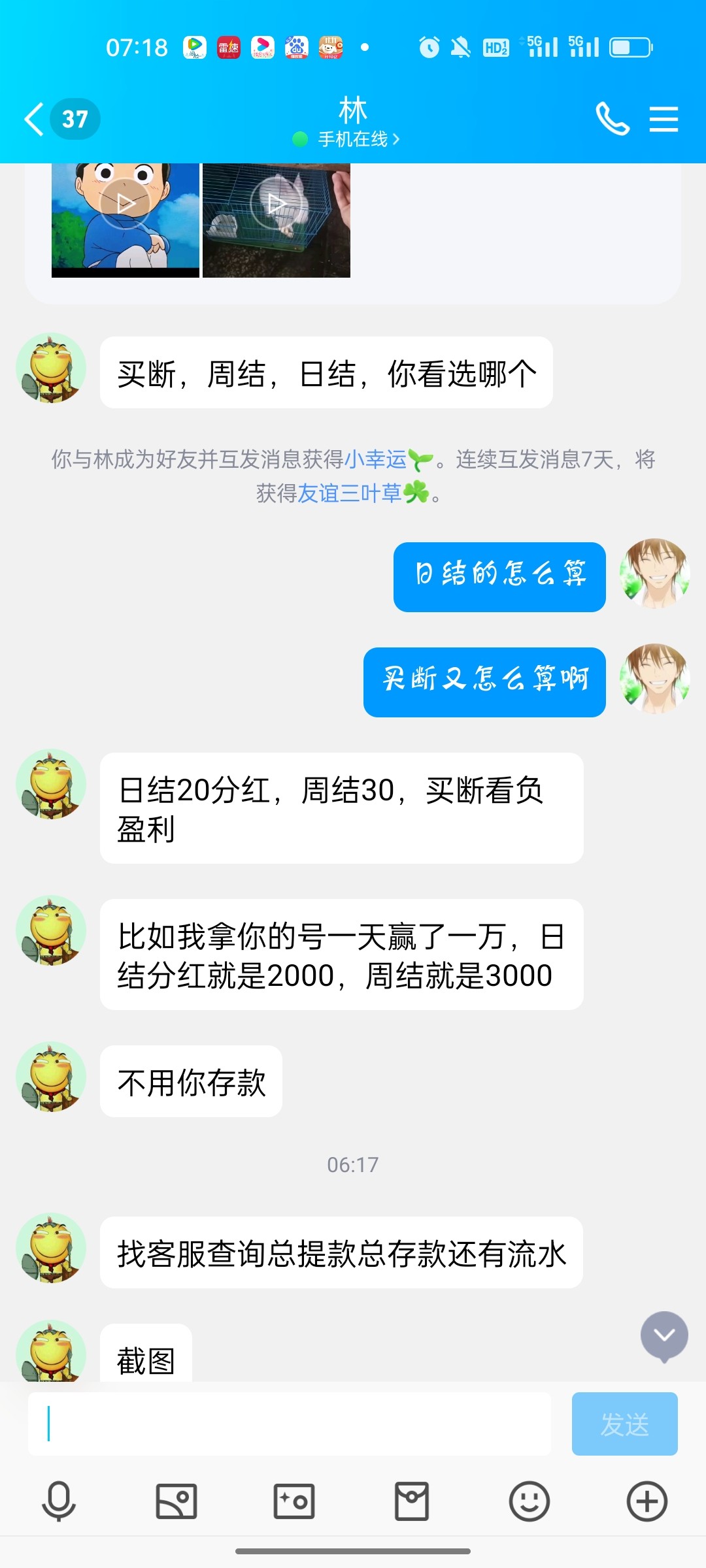Start a call with the phone icon
The height and width of the screenshot is (1568, 706).
611,120
